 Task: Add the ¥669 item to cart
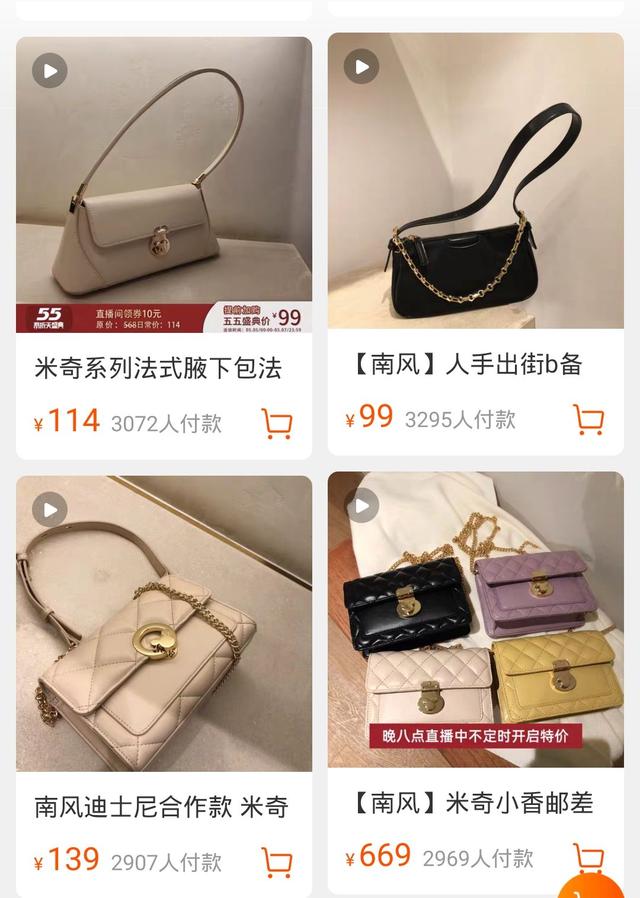pyautogui.click(x=588, y=856)
